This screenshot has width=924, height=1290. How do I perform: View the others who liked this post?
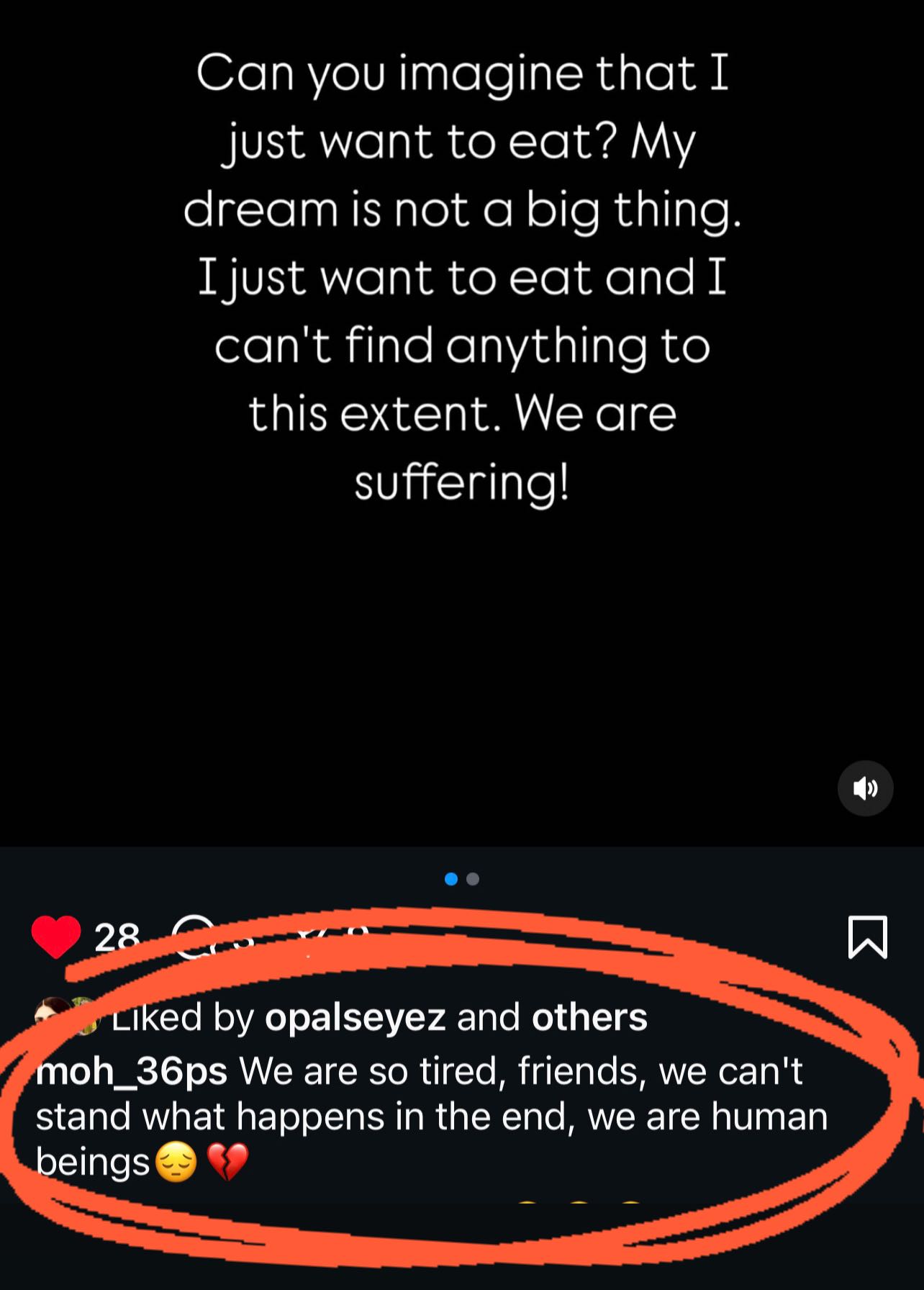[589, 1017]
